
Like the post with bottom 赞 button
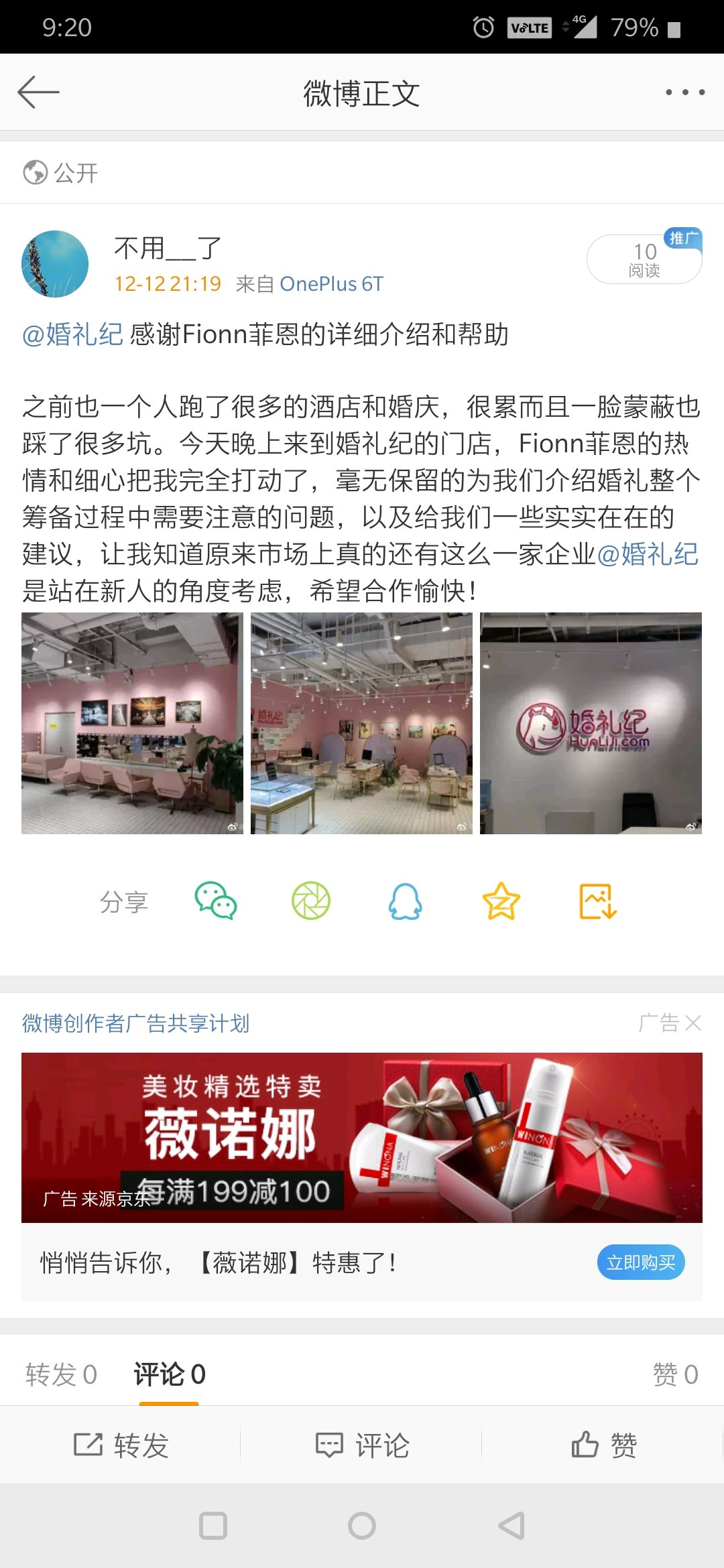(603, 1445)
